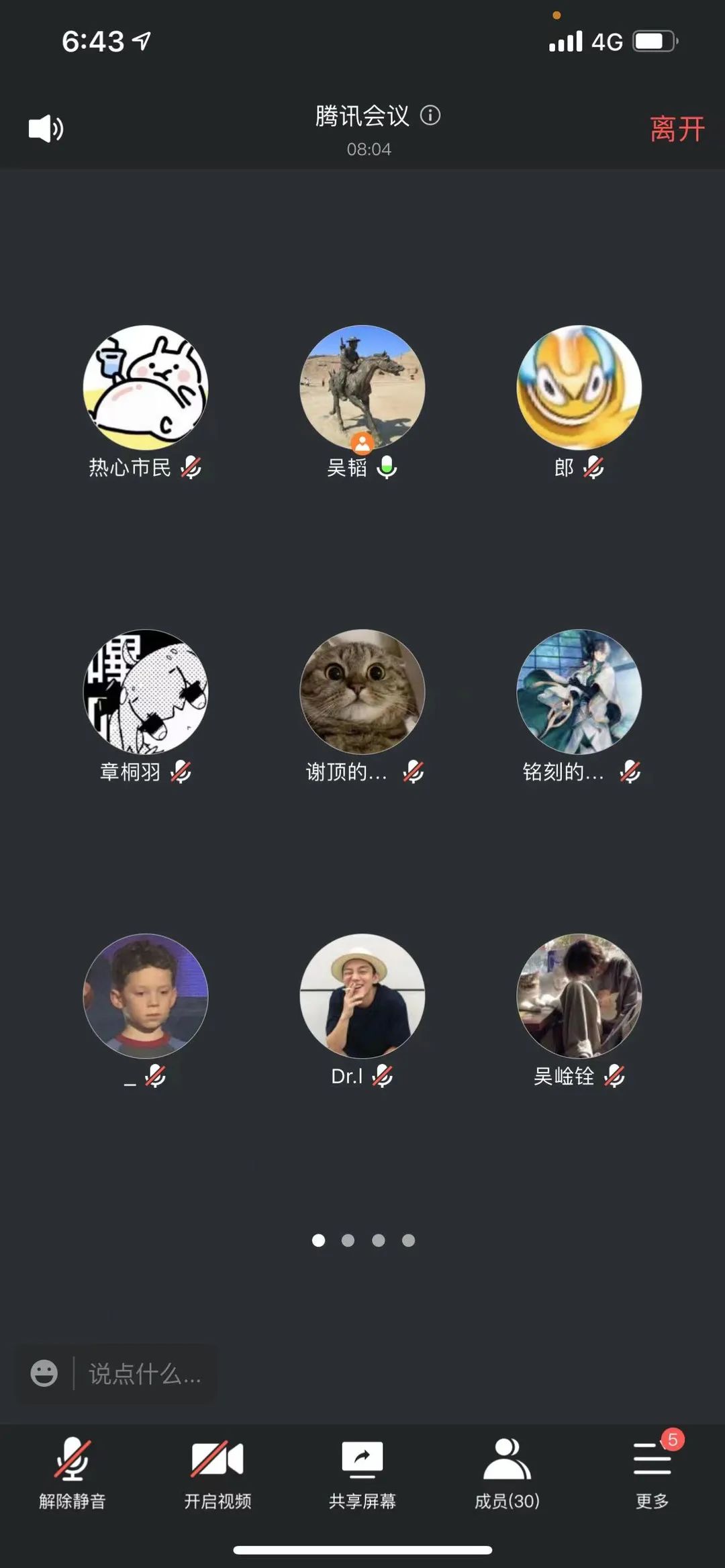The height and width of the screenshot is (1568, 725).
Task: Open the meeting info icon
Action: 430,115
